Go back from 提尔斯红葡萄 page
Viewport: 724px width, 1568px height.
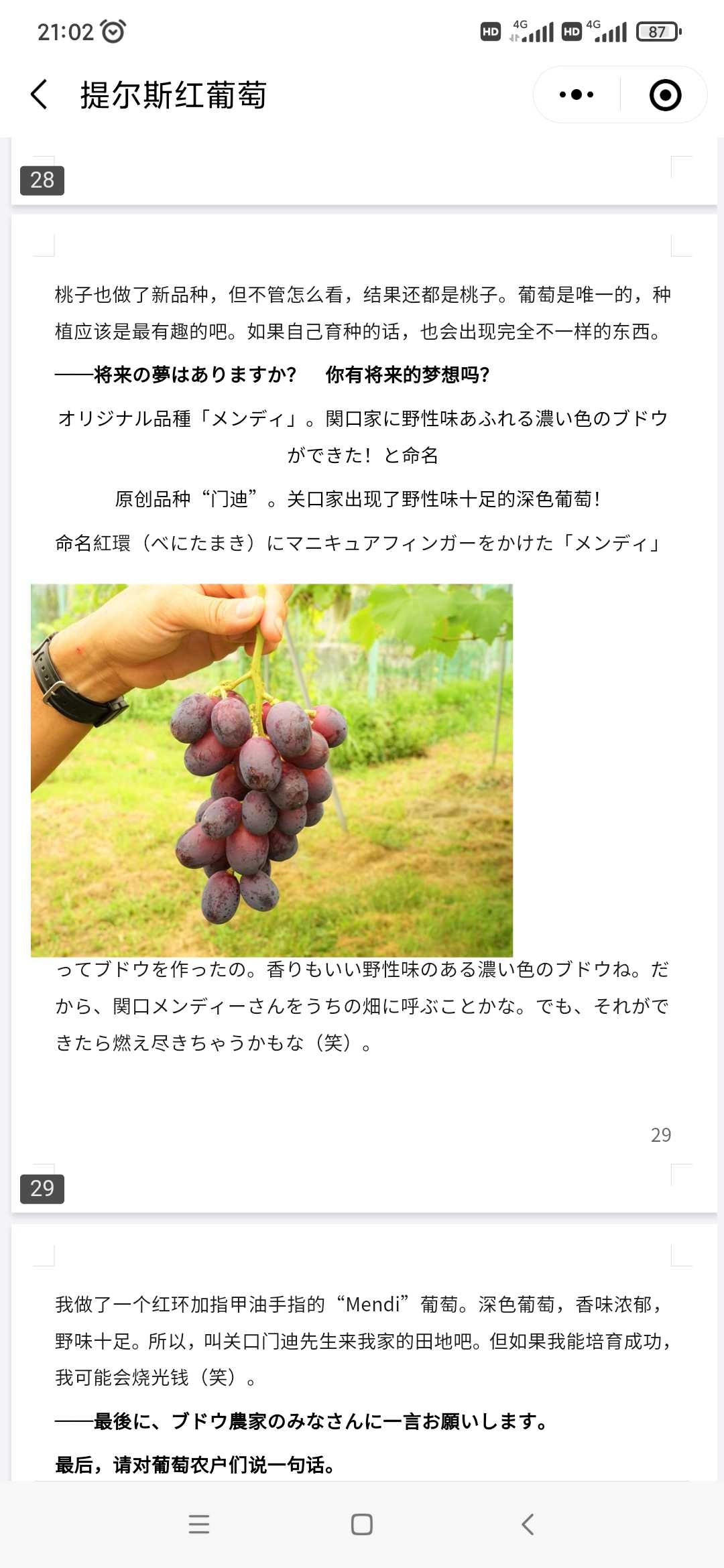(x=40, y=94)
